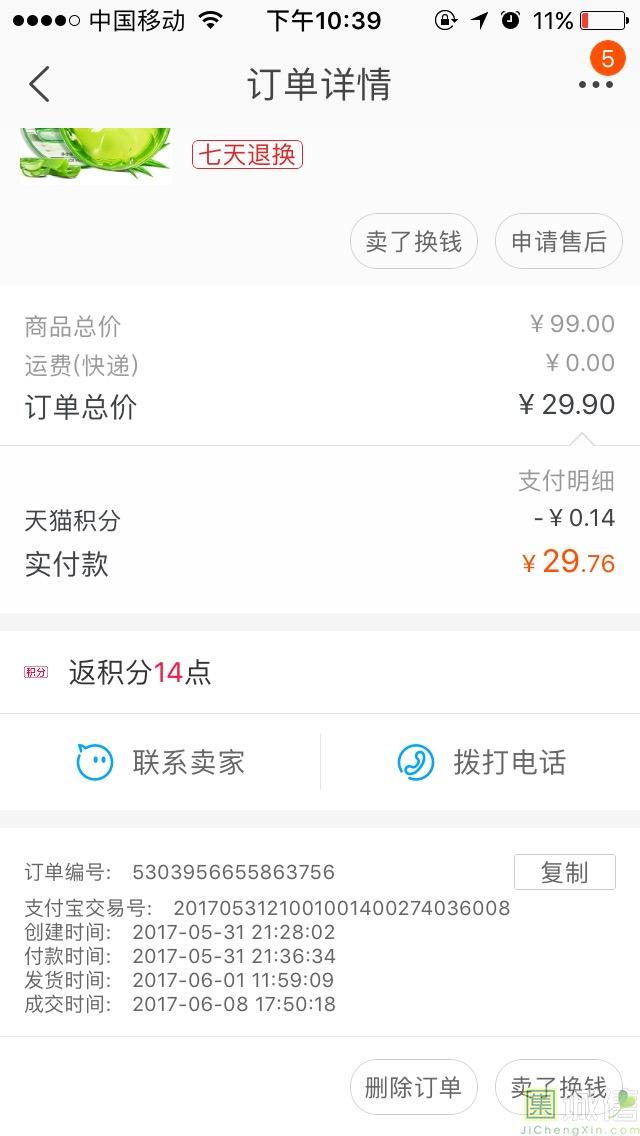The image size is (640, 1136).
Task: Copy the order number with 复制
Action: point(564,872)
